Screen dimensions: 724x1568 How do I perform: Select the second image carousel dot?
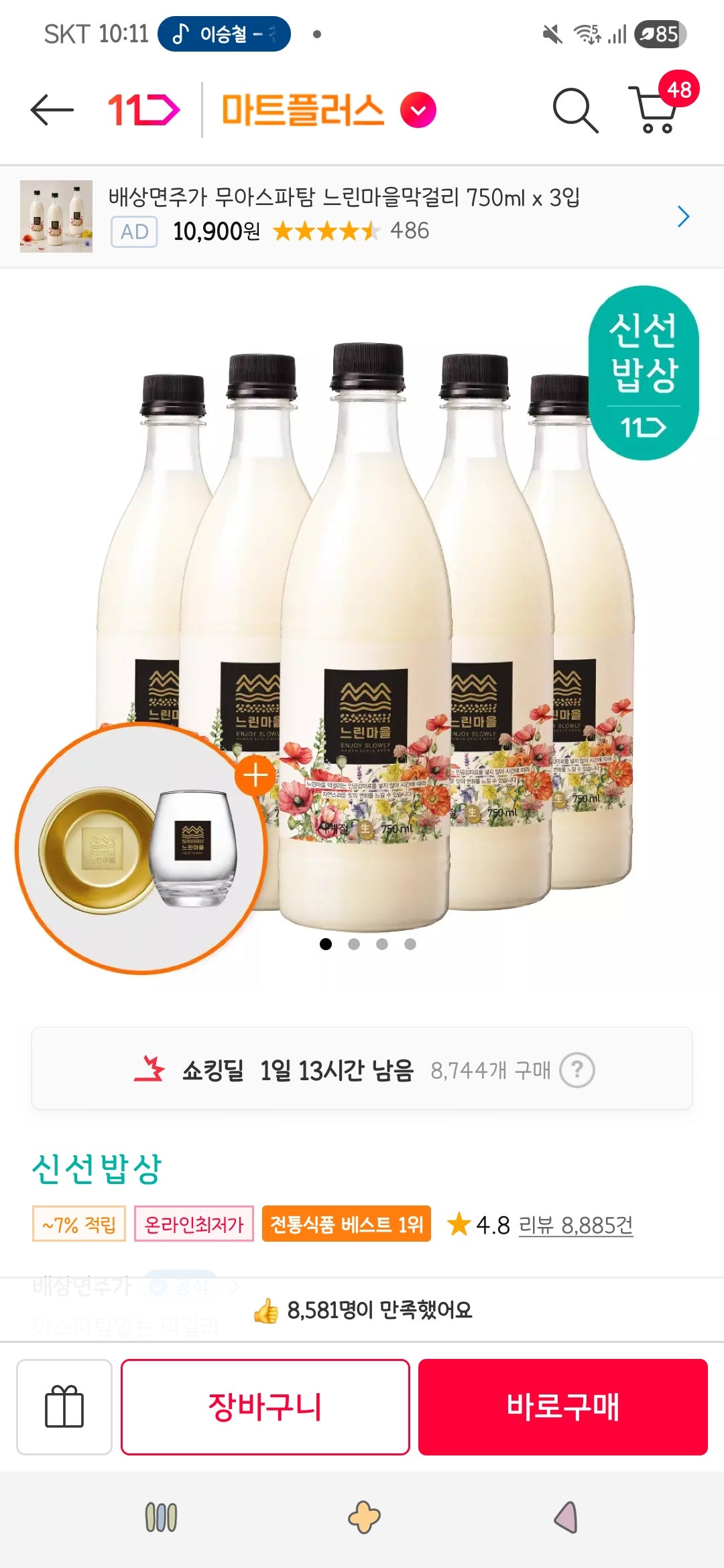click(355, 943)
